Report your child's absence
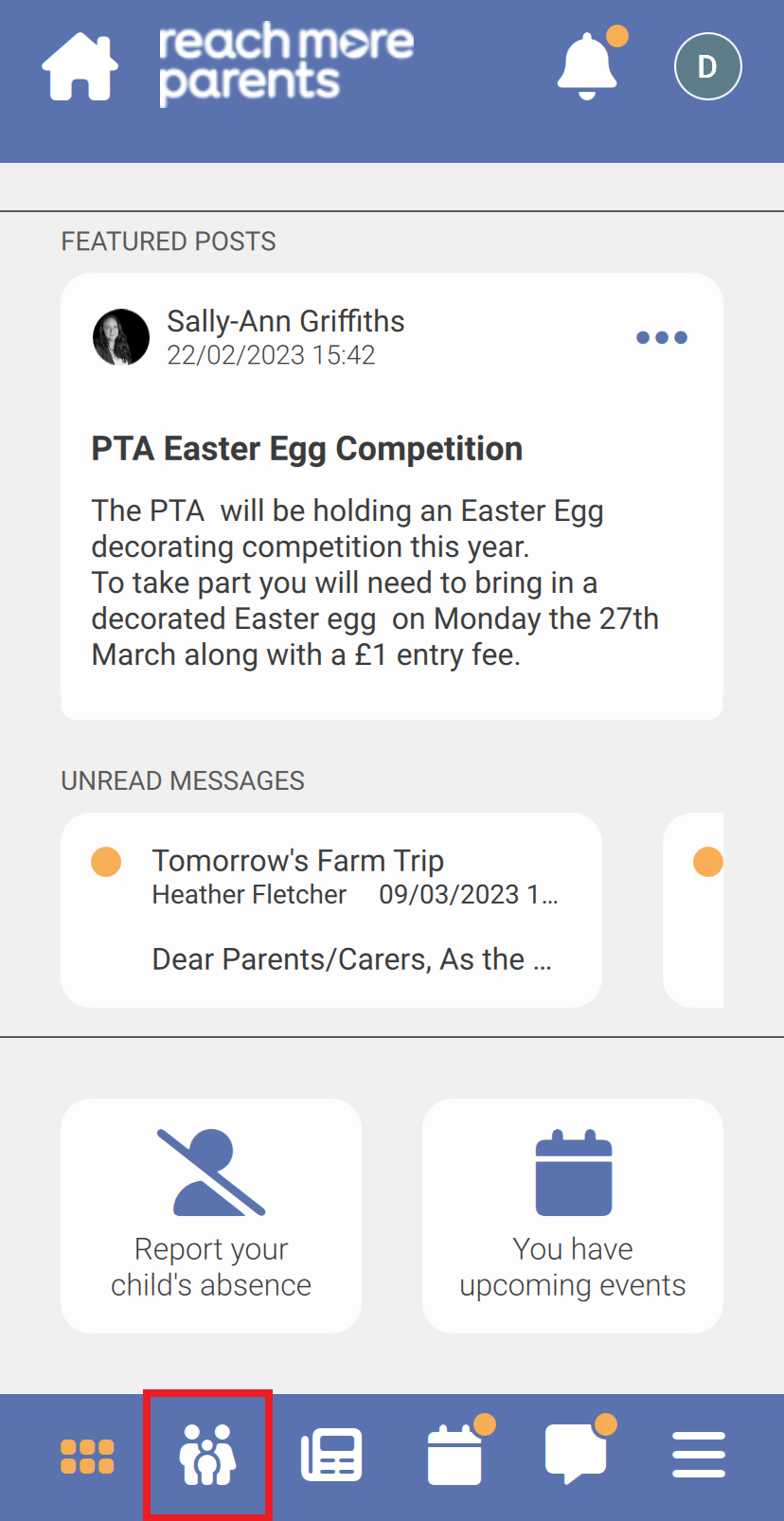 (x=211, y=1215)
